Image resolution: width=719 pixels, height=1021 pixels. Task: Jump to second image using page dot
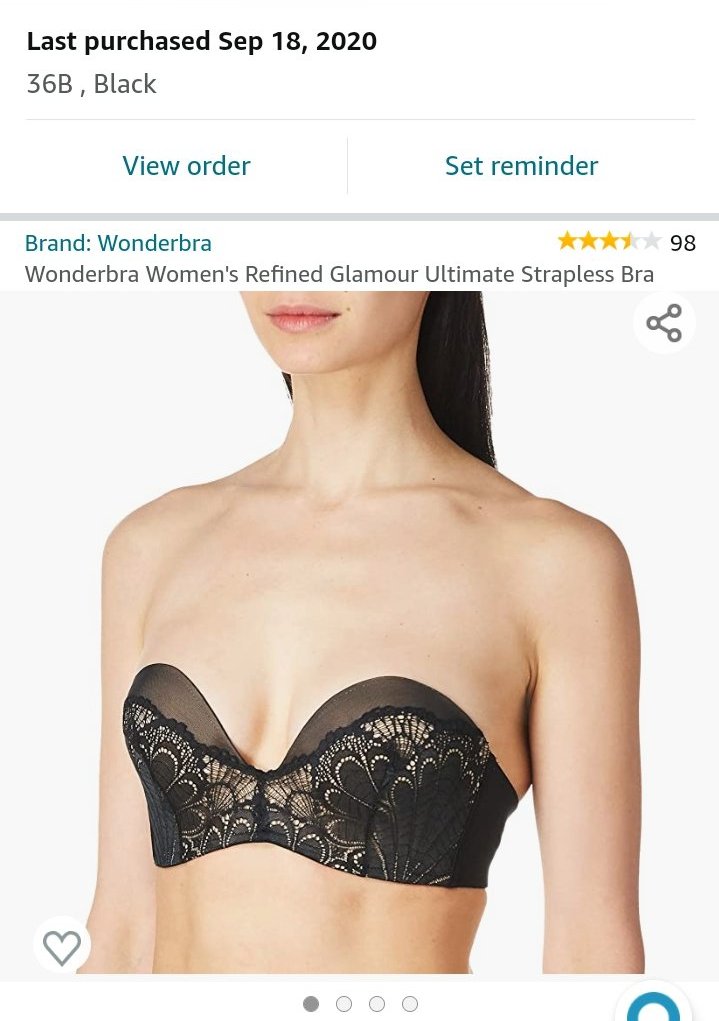[344, 1004]
